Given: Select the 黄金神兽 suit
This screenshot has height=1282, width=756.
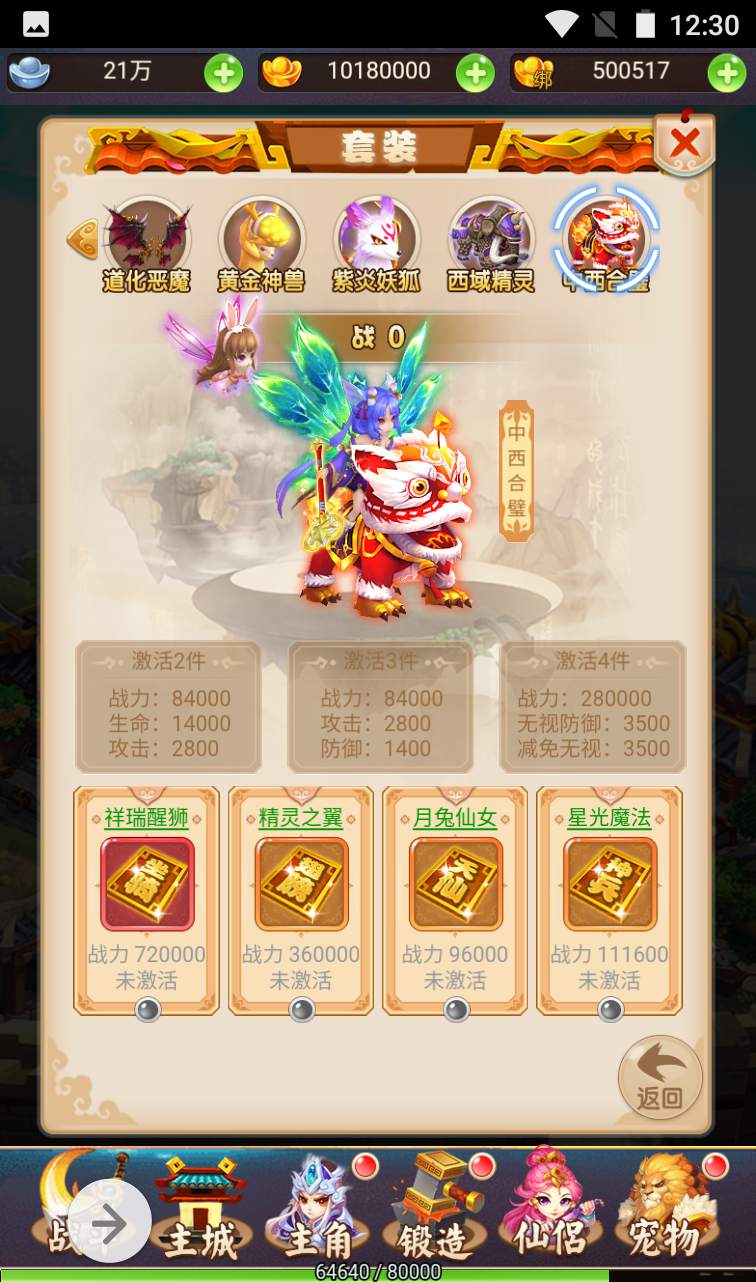Looking at the screenshot, I should [x=261, y=240].
